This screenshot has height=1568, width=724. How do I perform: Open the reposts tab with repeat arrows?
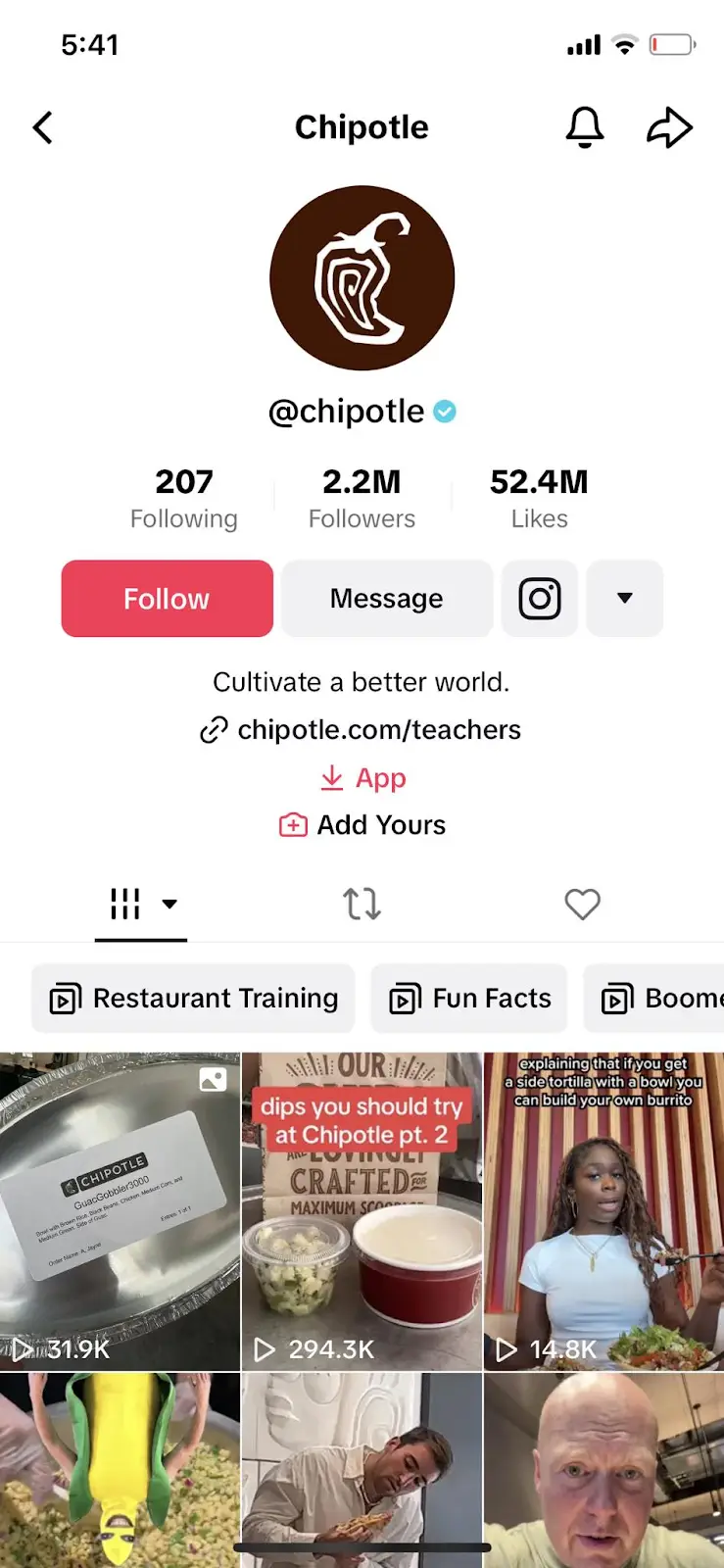click(x=362, y=904)
